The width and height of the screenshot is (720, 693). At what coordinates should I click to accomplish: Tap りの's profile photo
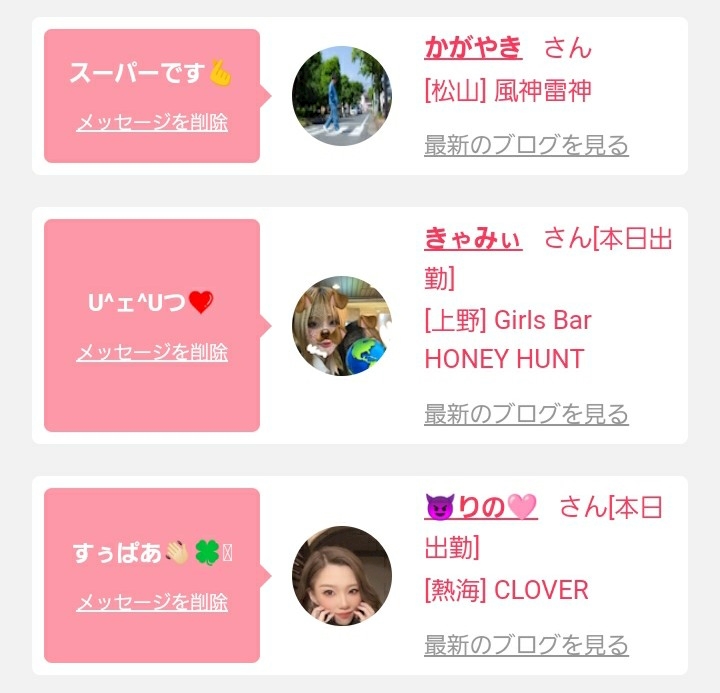coord(342,576)
